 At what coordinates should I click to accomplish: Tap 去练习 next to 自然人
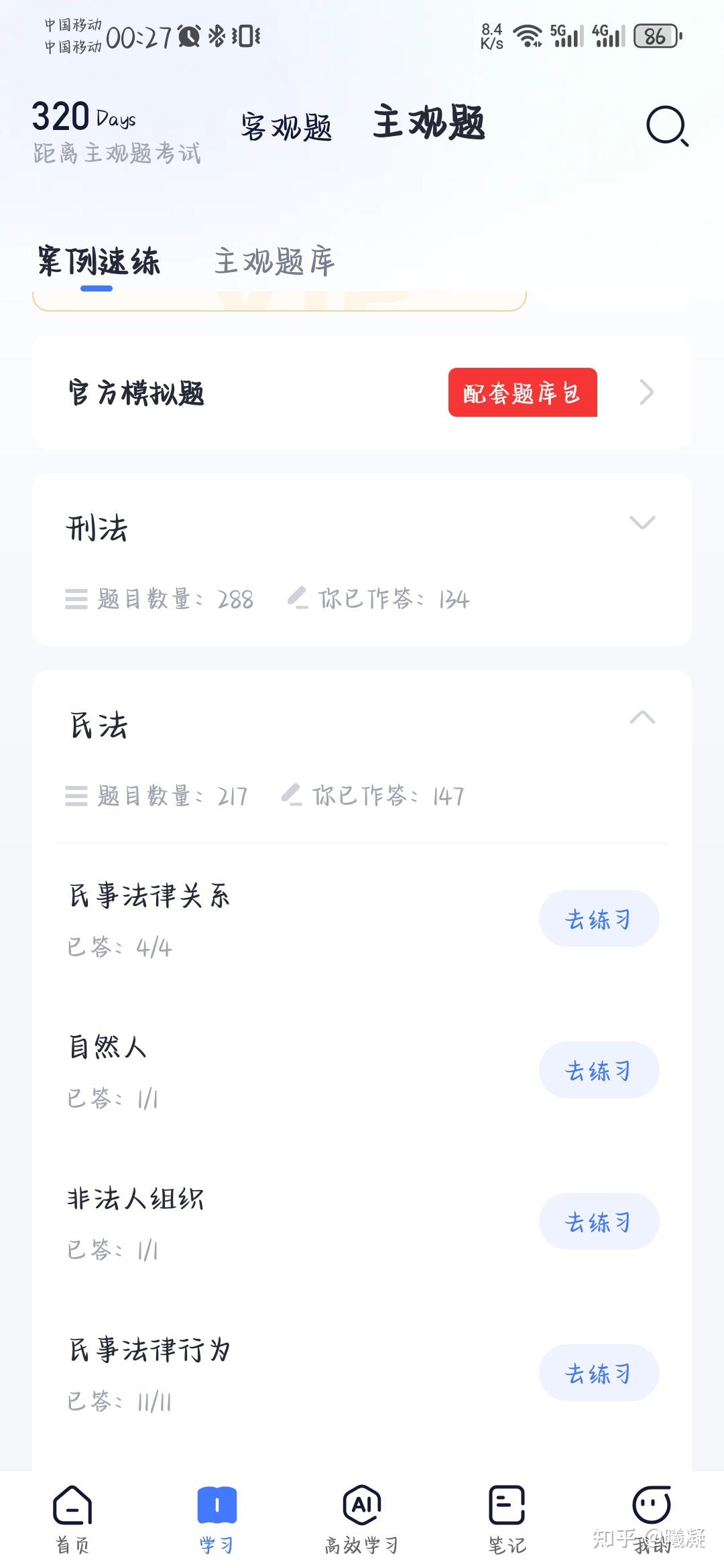tap(599, 1070)
